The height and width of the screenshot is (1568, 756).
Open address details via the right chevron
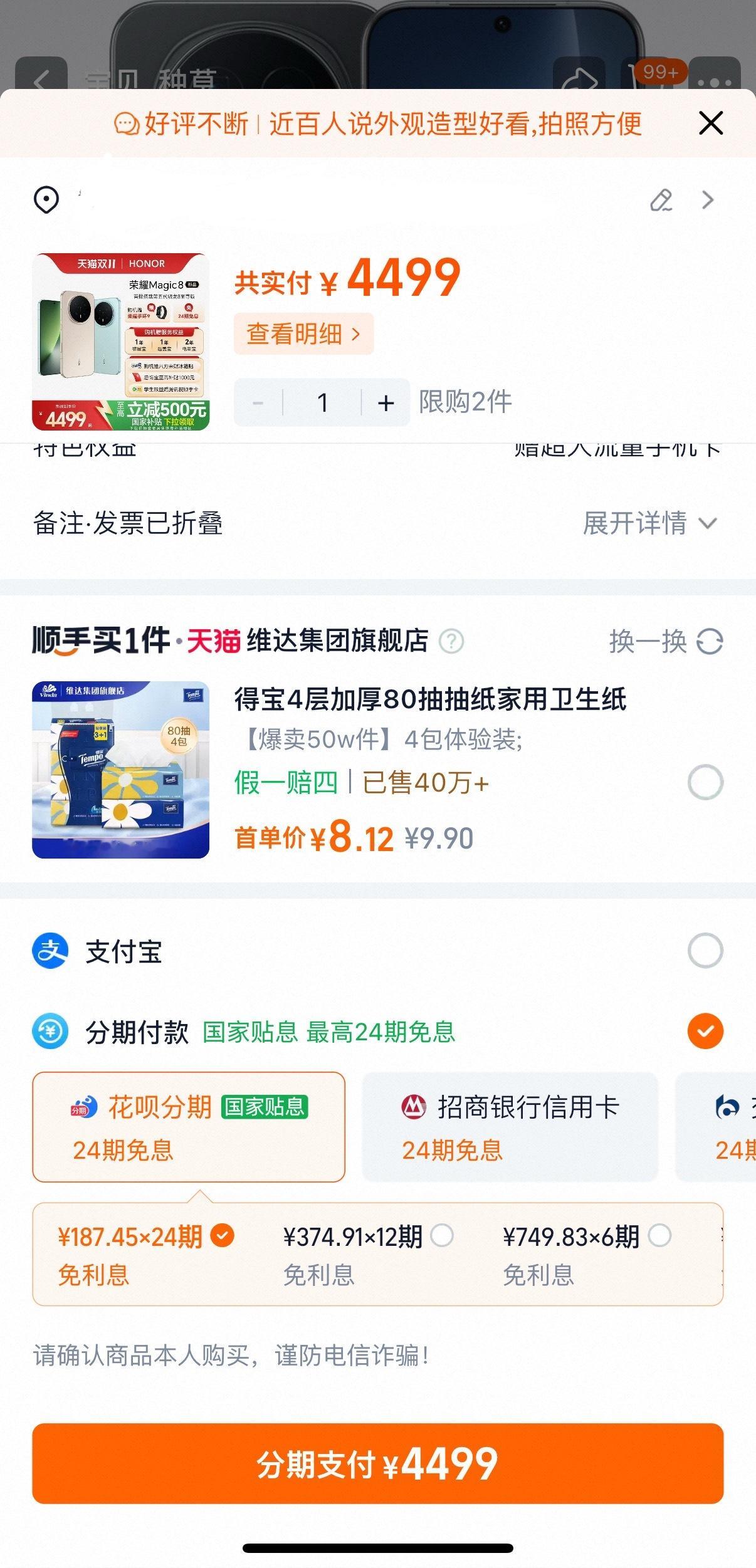tap(708, 201)
